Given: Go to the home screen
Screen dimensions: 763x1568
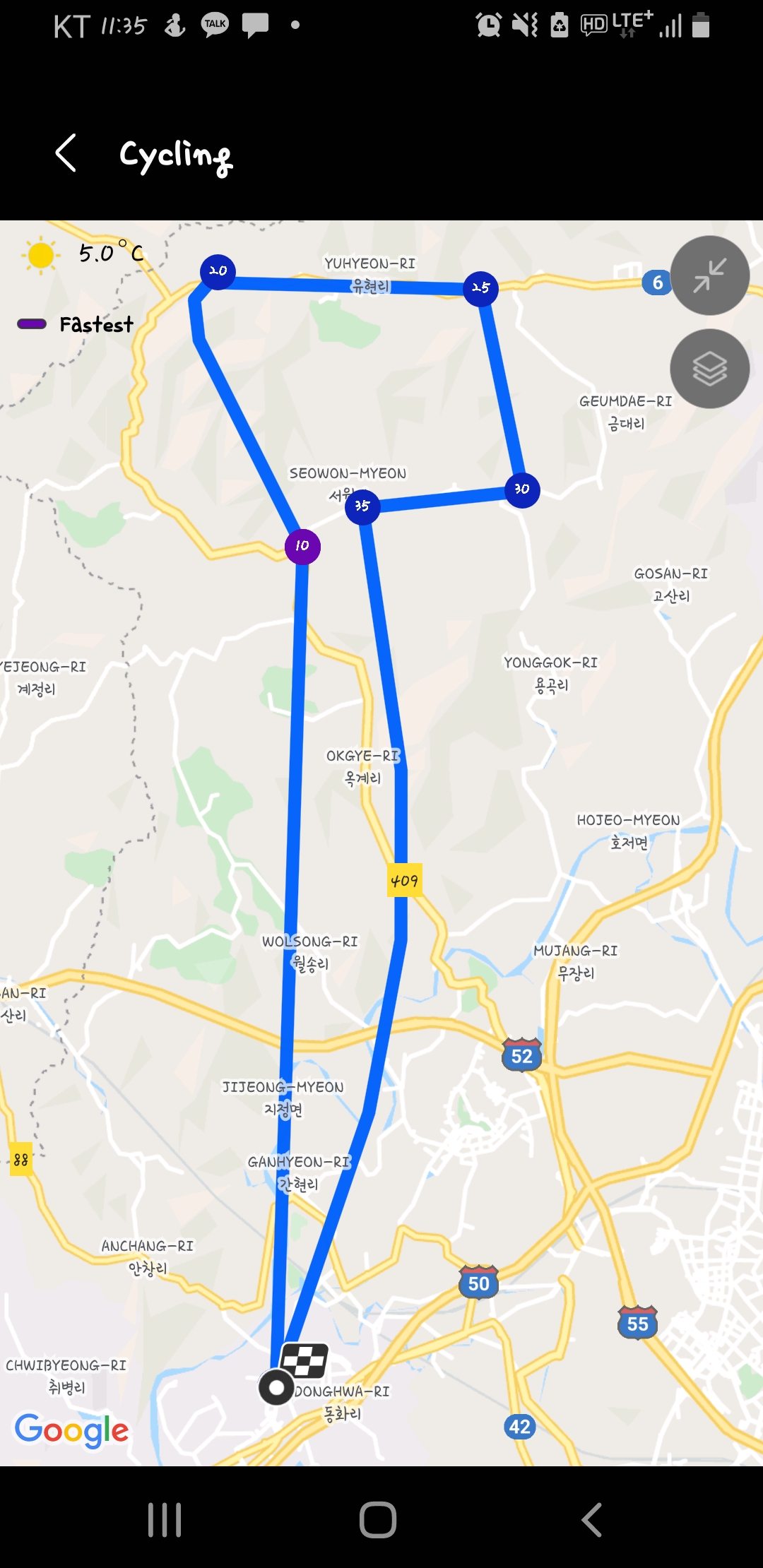Looking at the screenshot, I should coord(378,1519).
